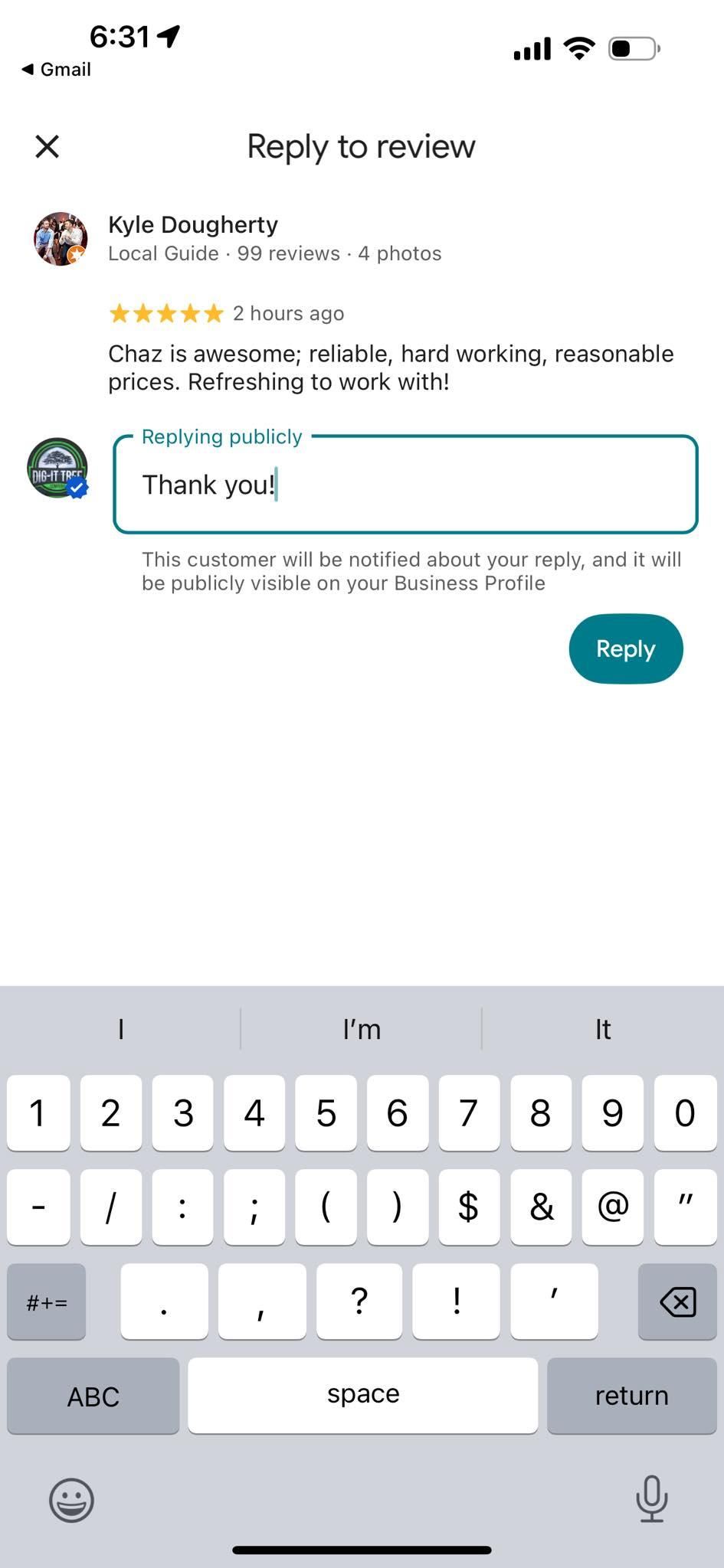Viewport: 724px width, 1568px height.
Task: Open the emoji keyboard
Action: coord(71,1499)
